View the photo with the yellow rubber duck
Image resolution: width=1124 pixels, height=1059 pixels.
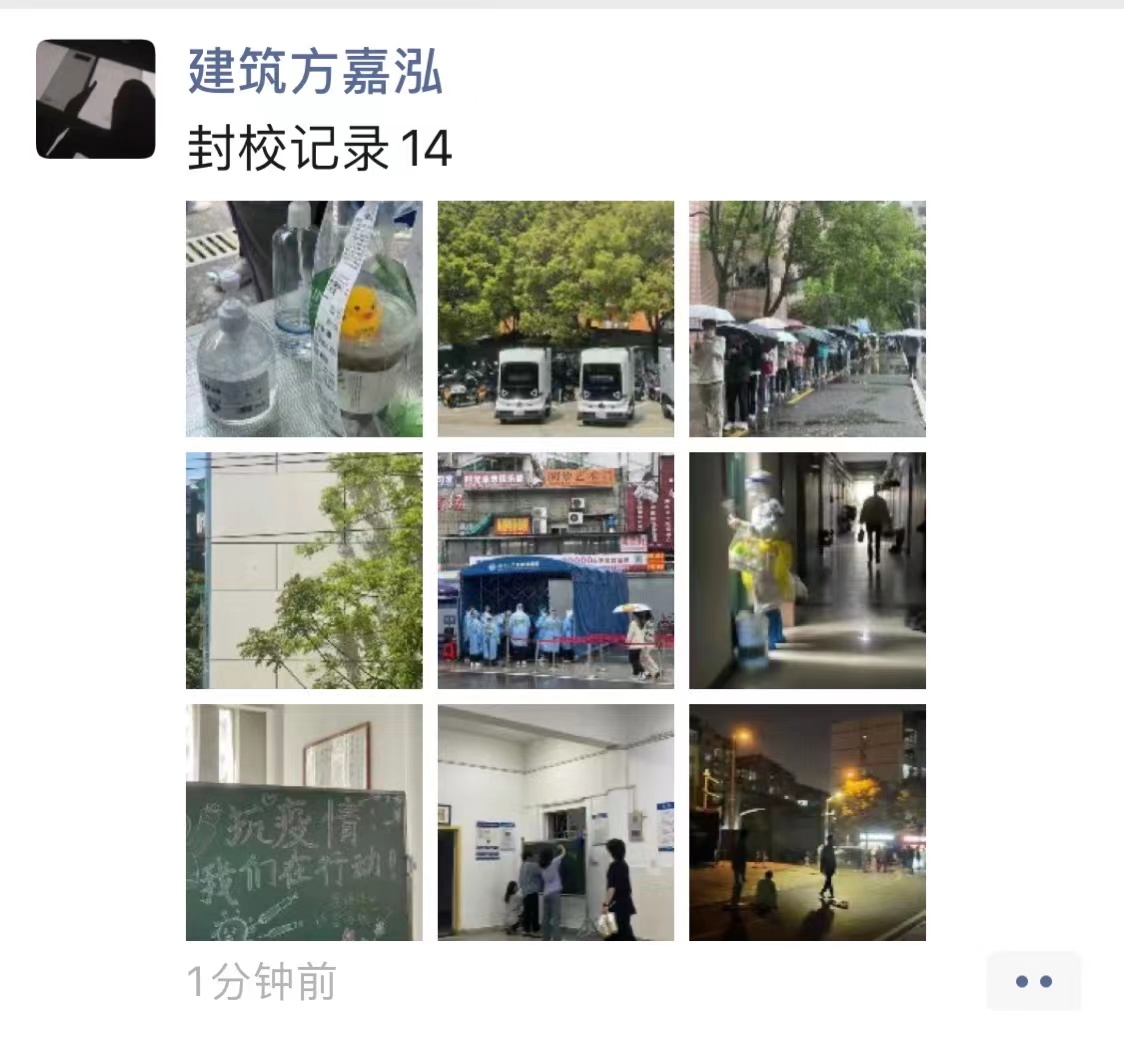click(x=304, y=319)
